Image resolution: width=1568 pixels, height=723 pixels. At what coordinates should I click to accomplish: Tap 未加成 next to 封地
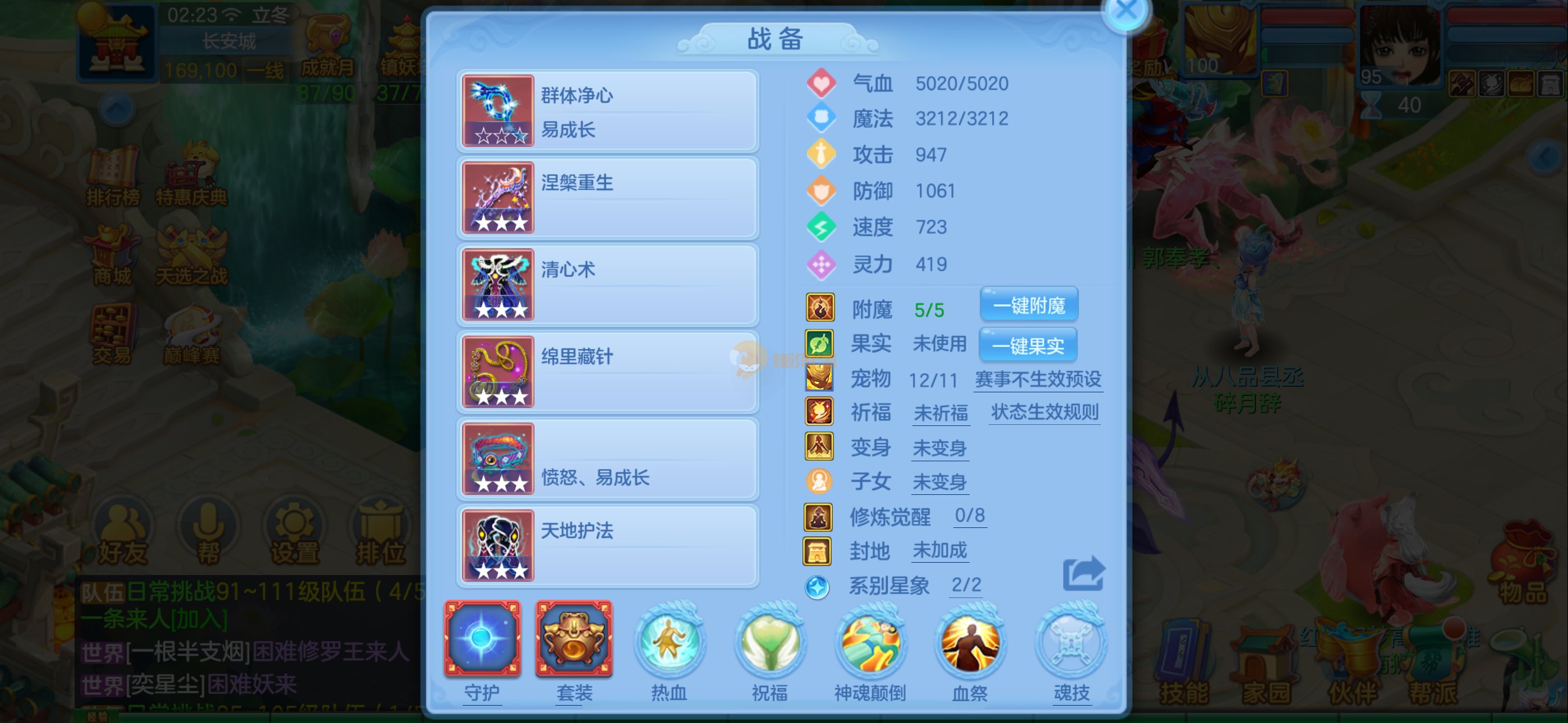tap(939, 551)
